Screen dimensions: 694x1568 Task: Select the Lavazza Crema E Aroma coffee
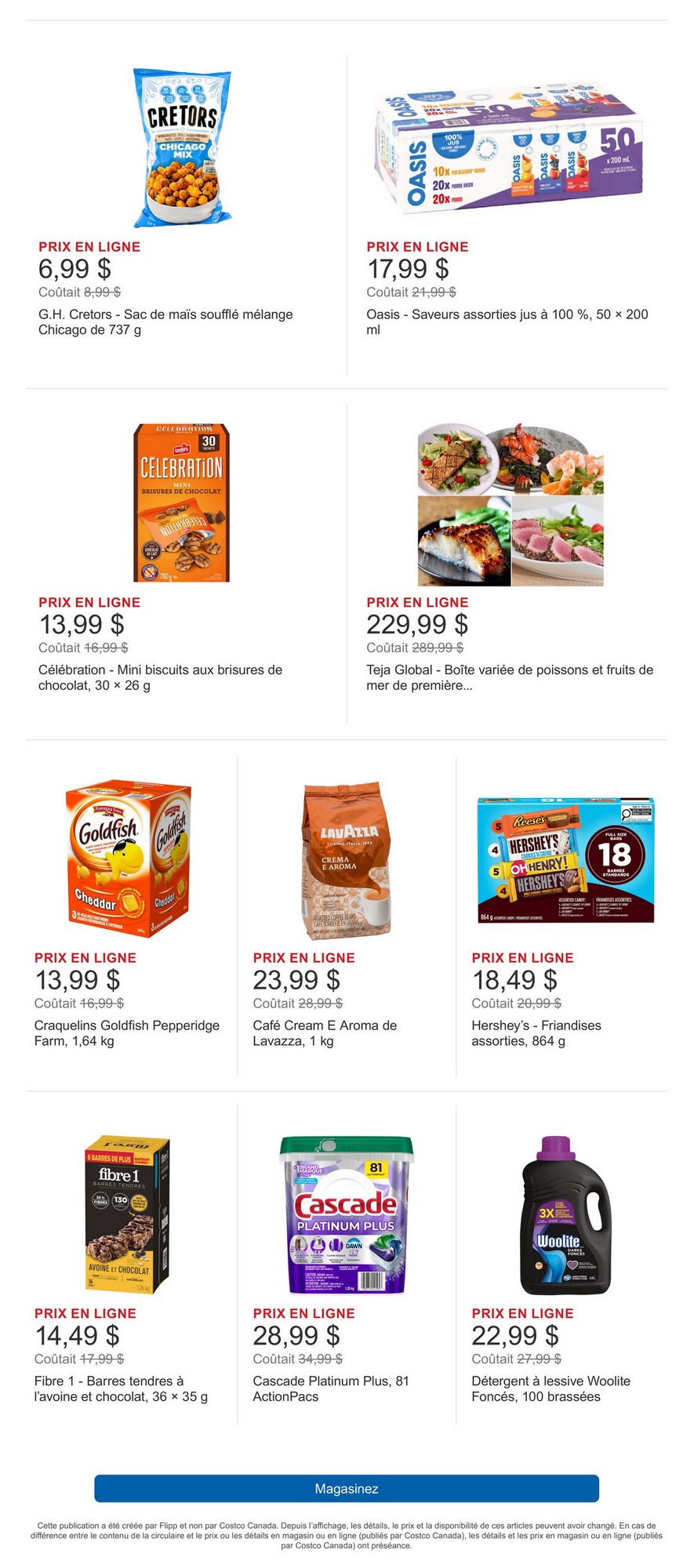[346, 859]
